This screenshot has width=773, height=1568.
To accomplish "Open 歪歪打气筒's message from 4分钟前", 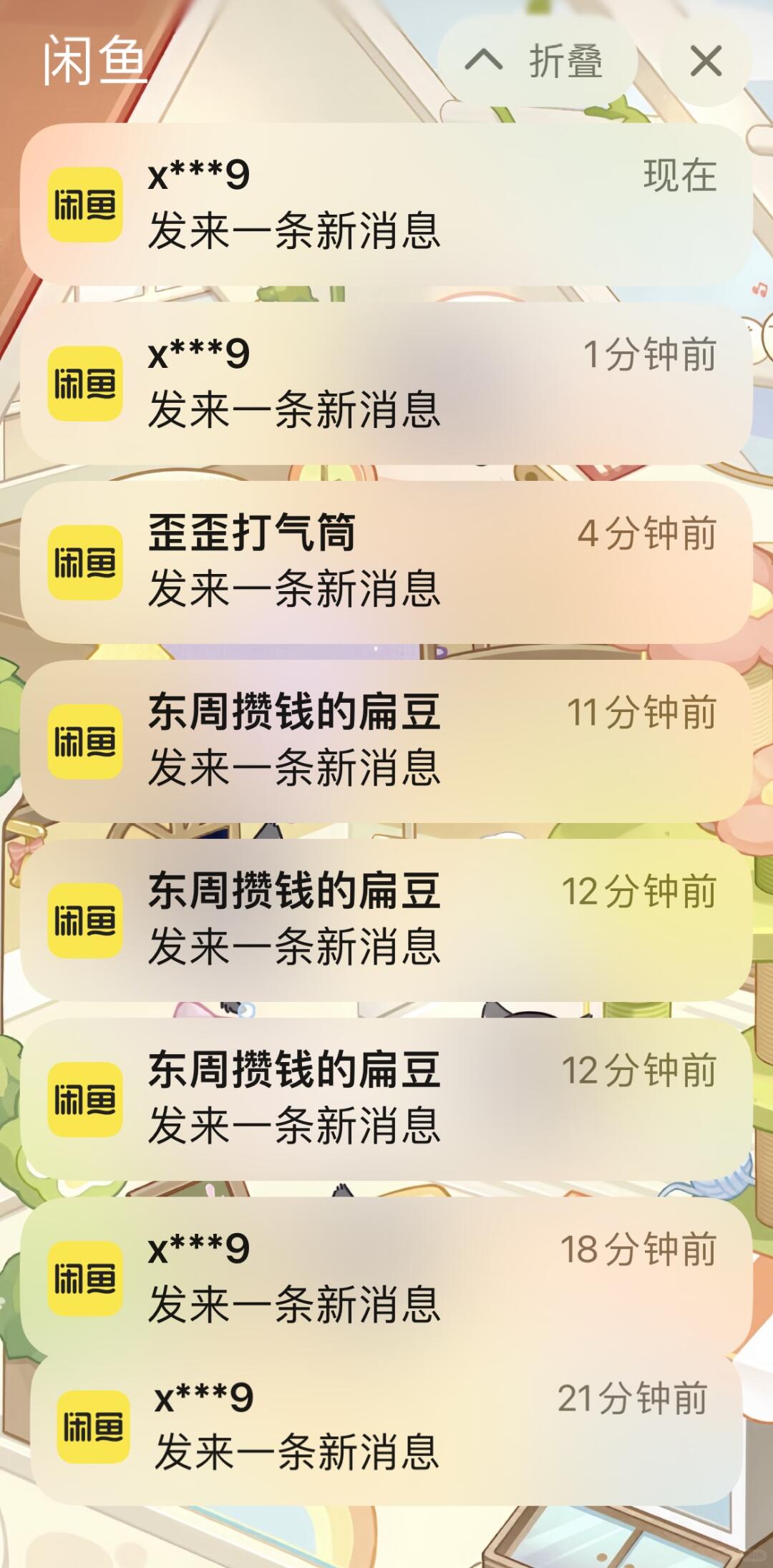I will pos(386,562).
